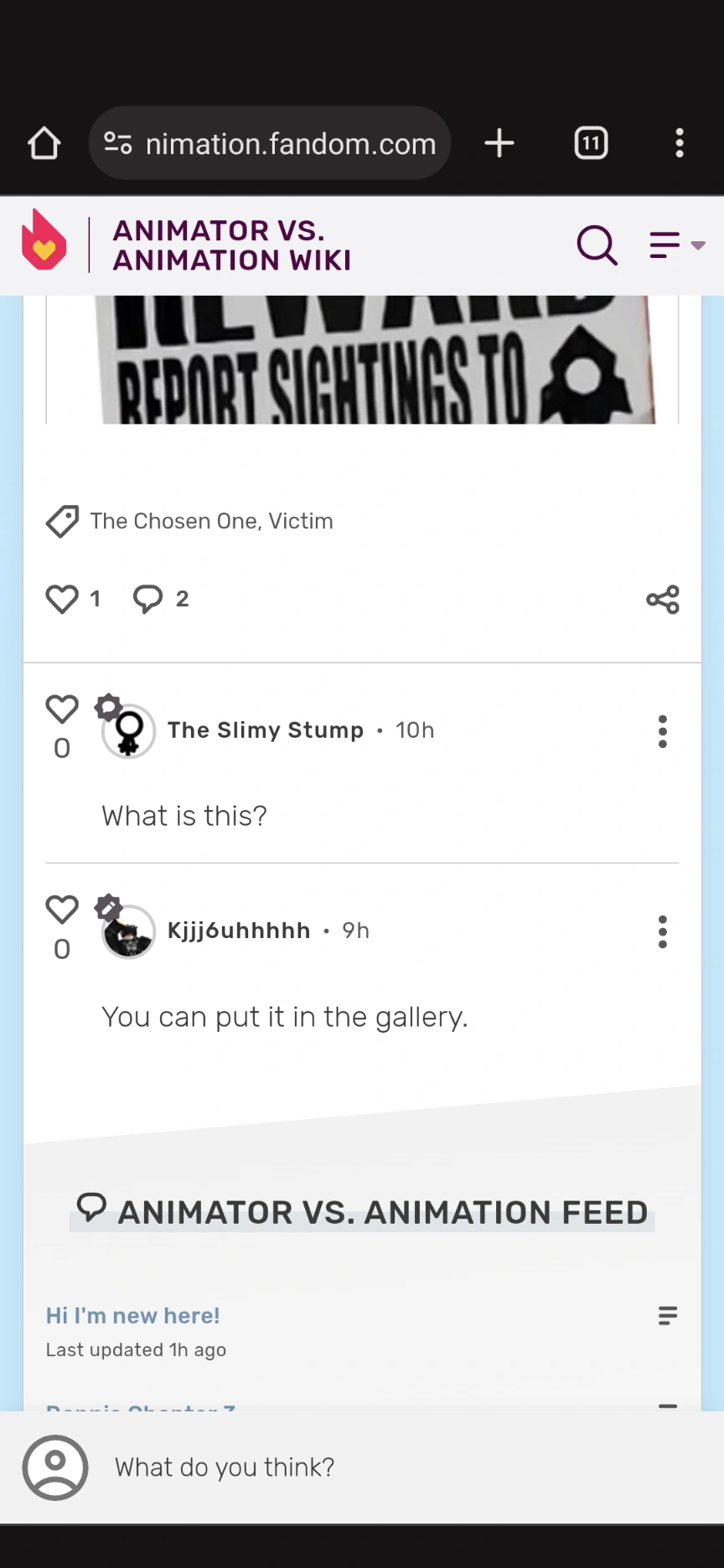Open the browser overflow menu

click(679, 143)
